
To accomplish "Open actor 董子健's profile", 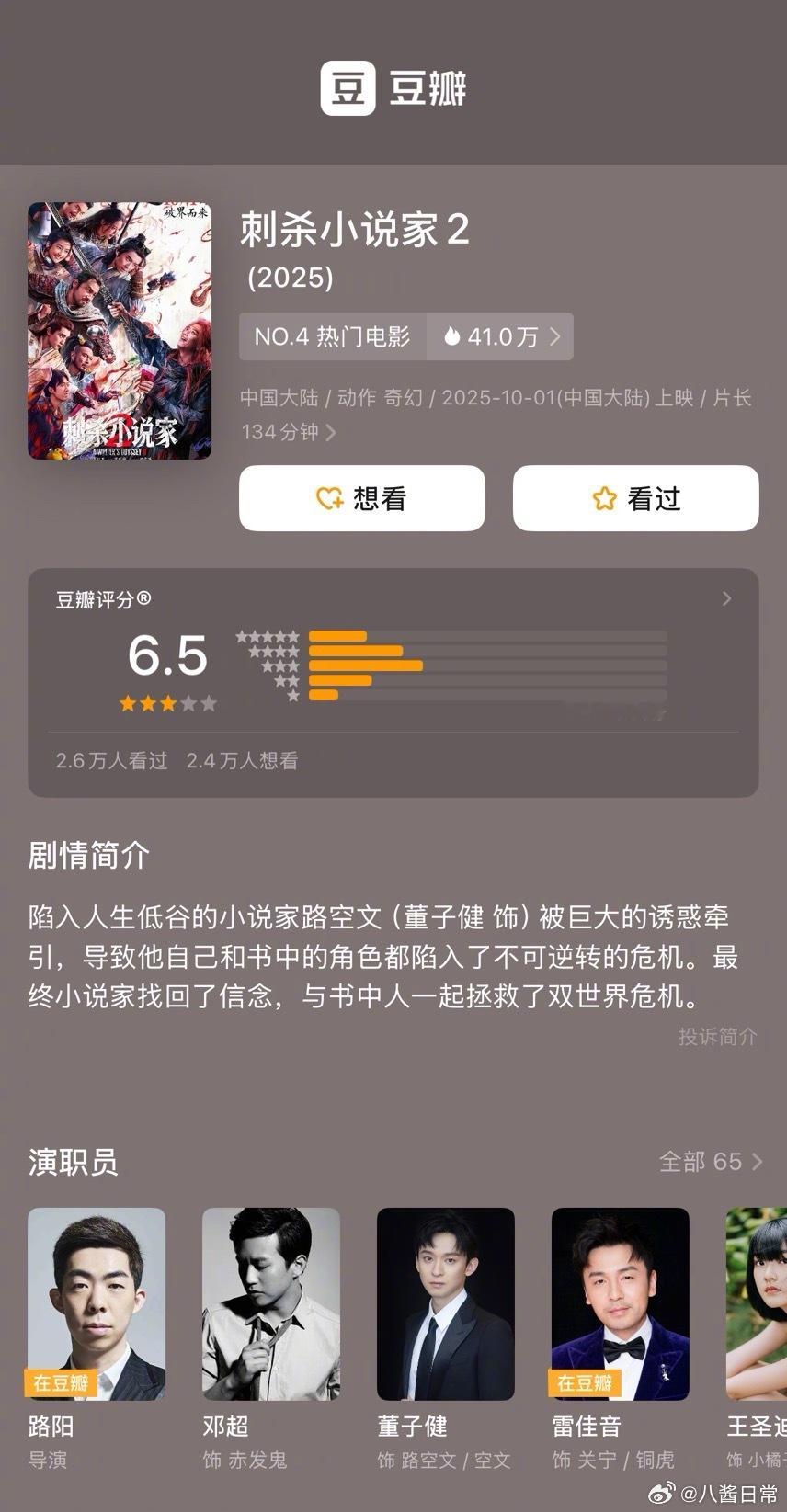I will [446, 1304].
